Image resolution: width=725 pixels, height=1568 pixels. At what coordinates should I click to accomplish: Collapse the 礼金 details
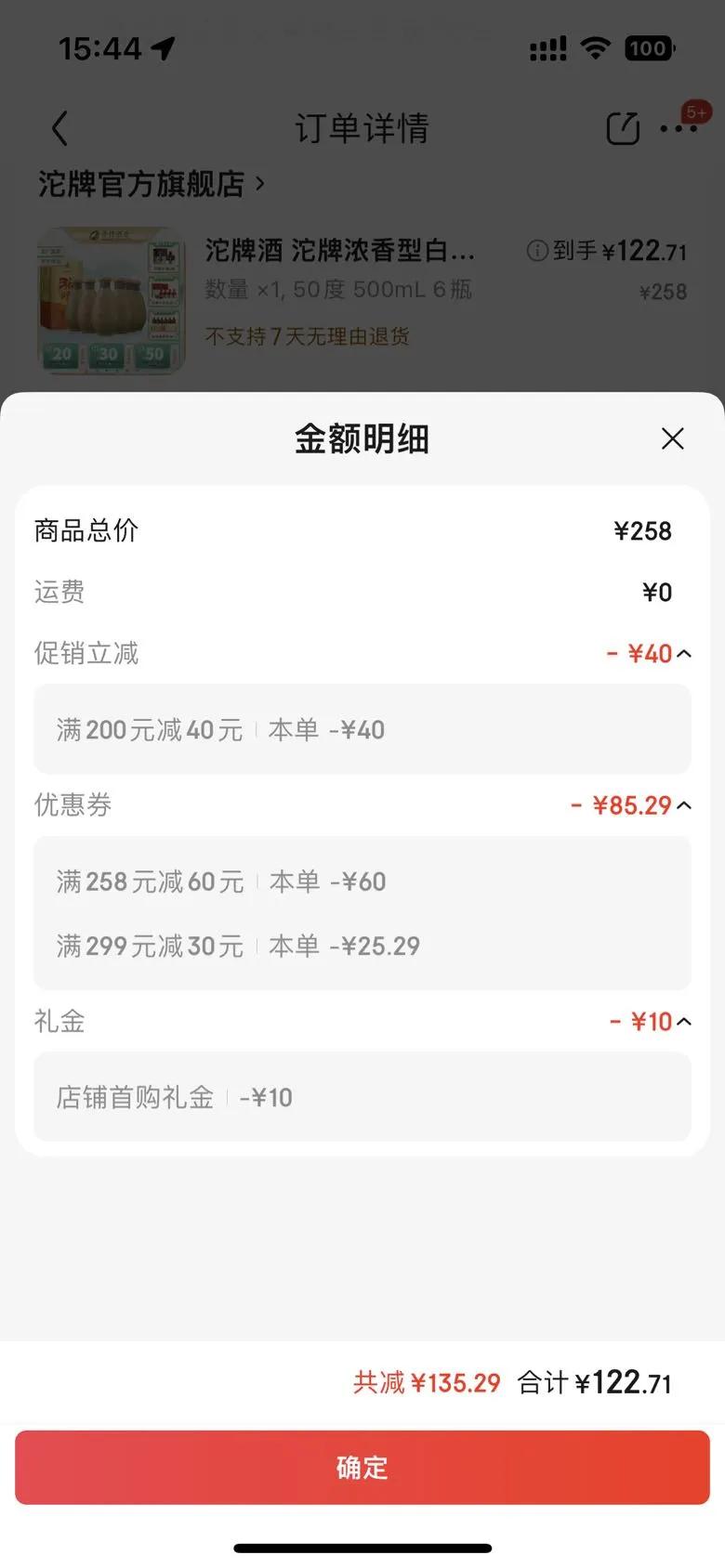[x=684, y=1022]
